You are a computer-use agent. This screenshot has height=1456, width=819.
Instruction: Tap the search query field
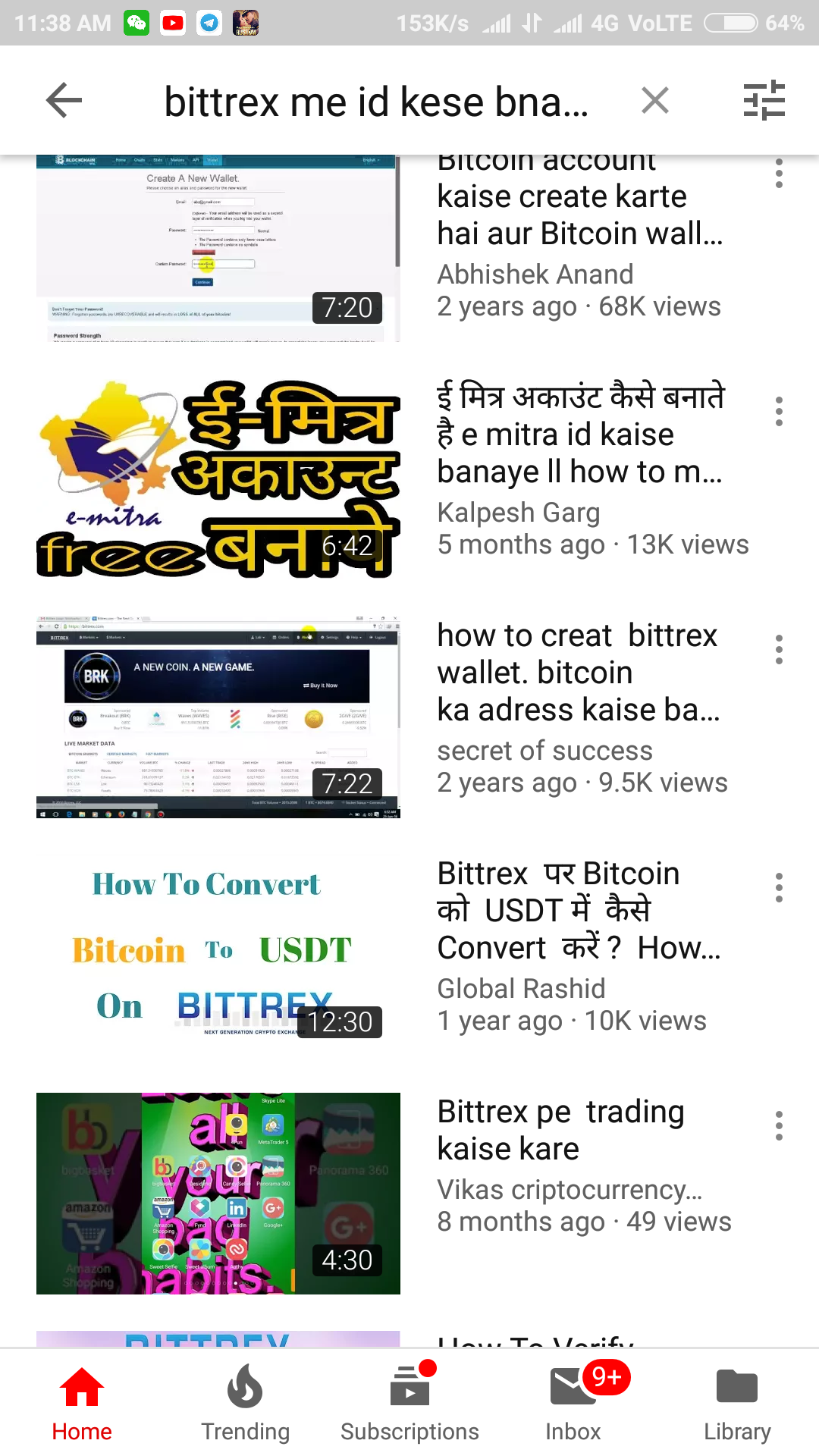pyautogui.click(x=376, y=102)
